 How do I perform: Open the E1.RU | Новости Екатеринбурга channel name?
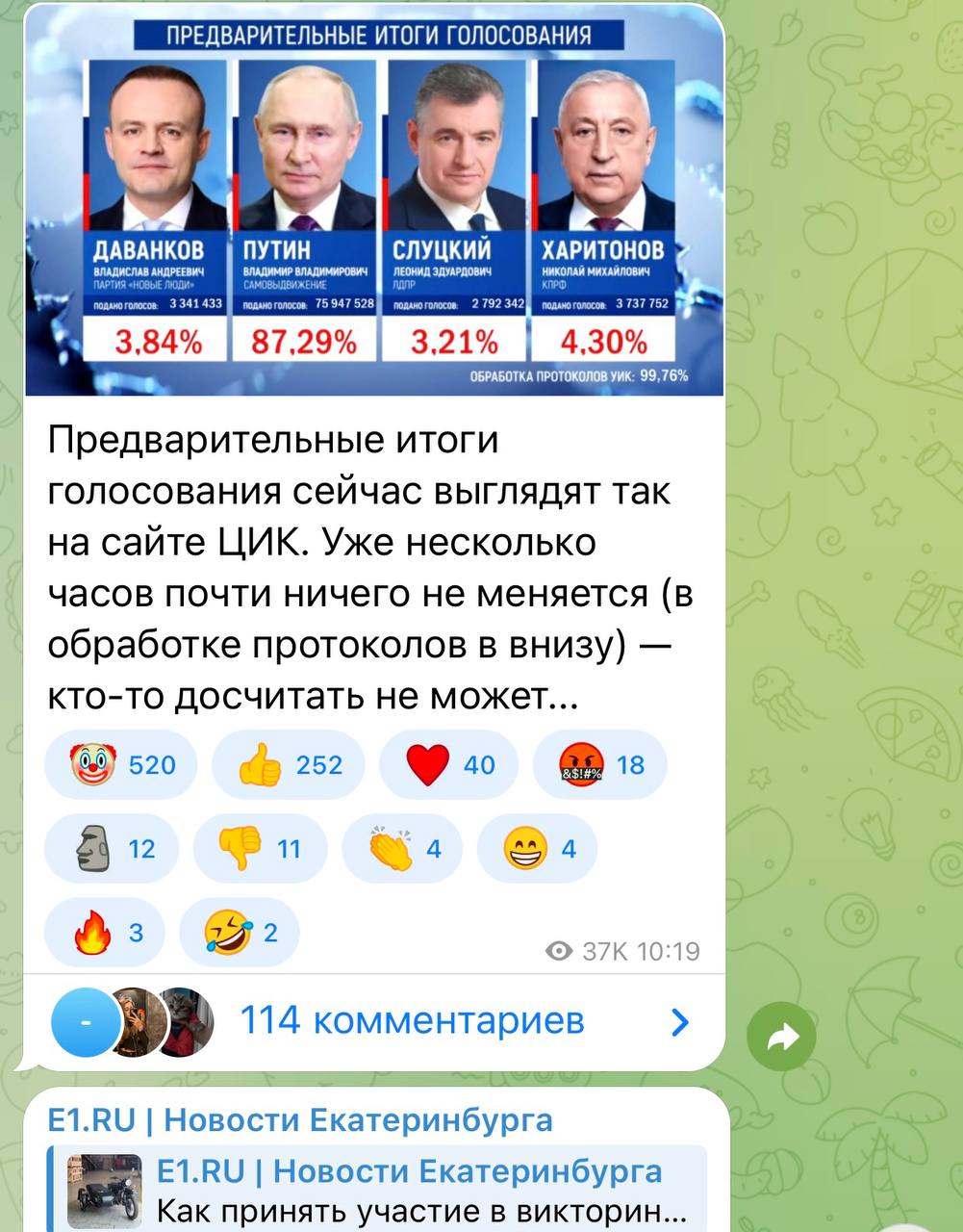300,1120
